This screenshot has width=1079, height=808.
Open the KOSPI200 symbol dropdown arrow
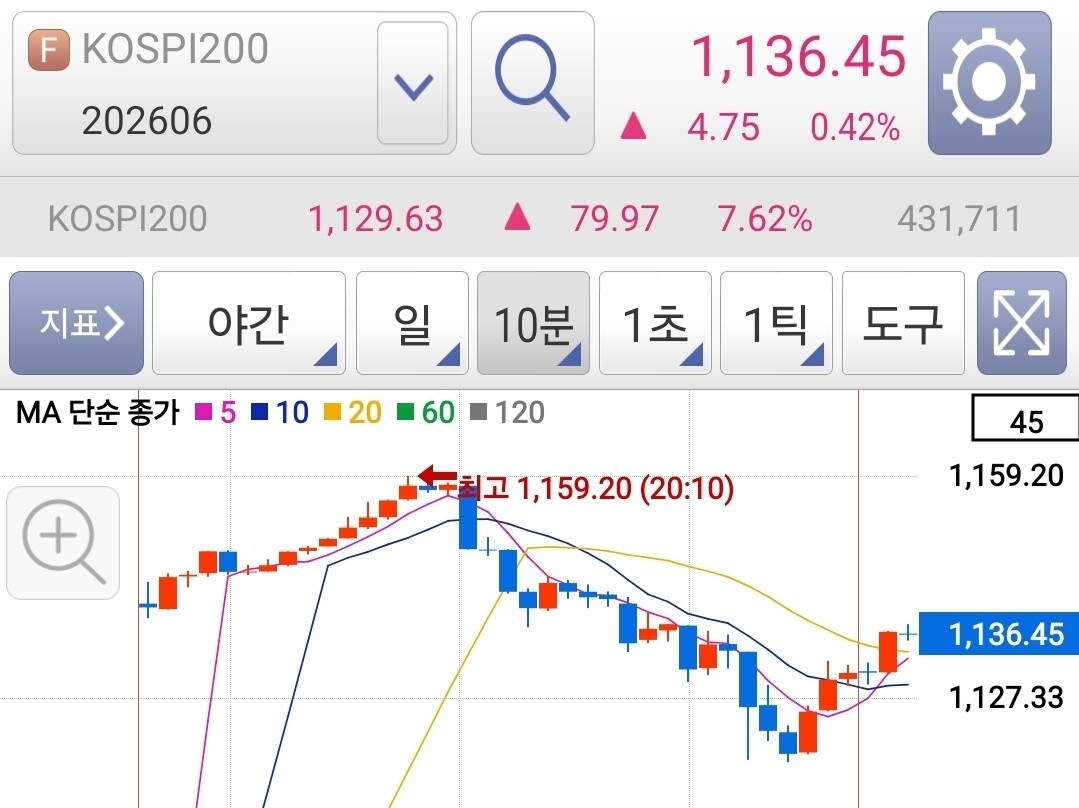tap(413, 83)
